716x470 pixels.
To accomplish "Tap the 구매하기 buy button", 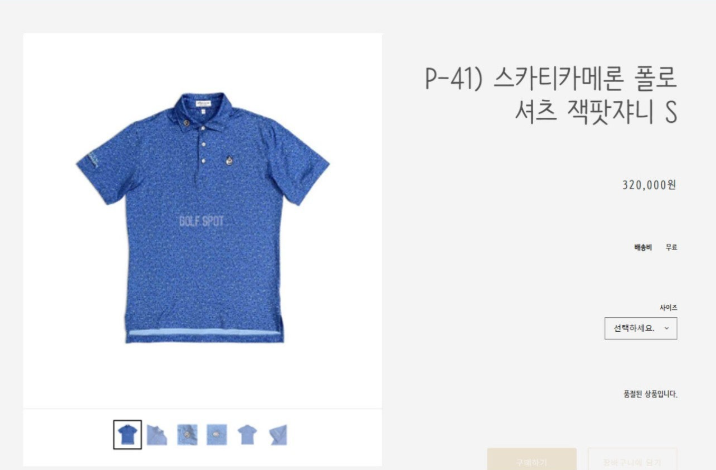I will [x=531, y=459].
